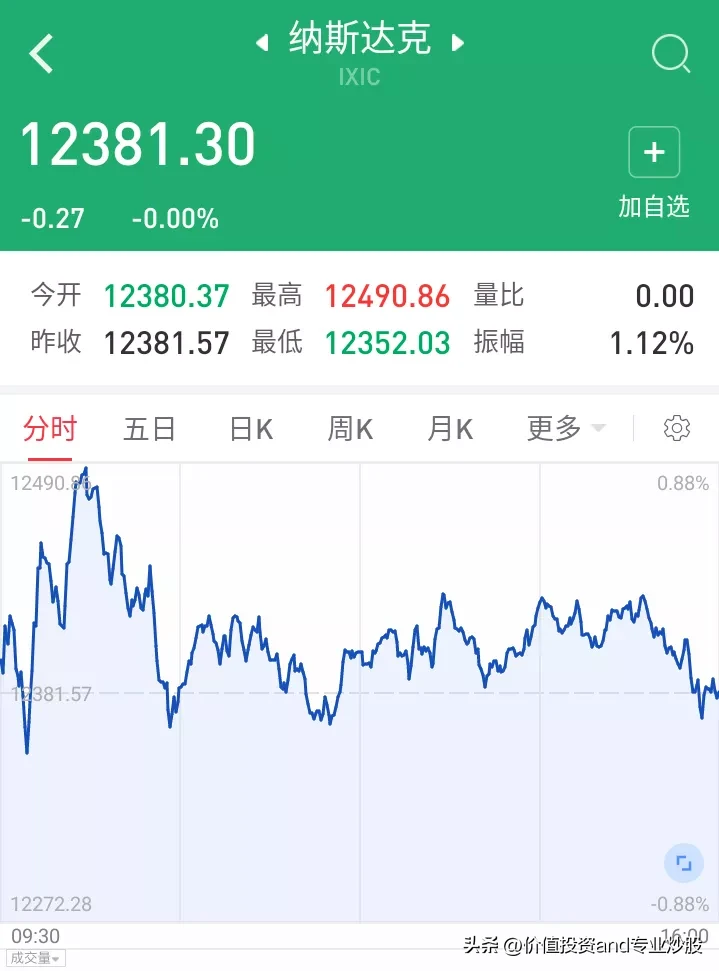Screen dimensions: 719x971
Task: Open the search magnifier icon
Action: pyautogui.click(x=670, y=54)
